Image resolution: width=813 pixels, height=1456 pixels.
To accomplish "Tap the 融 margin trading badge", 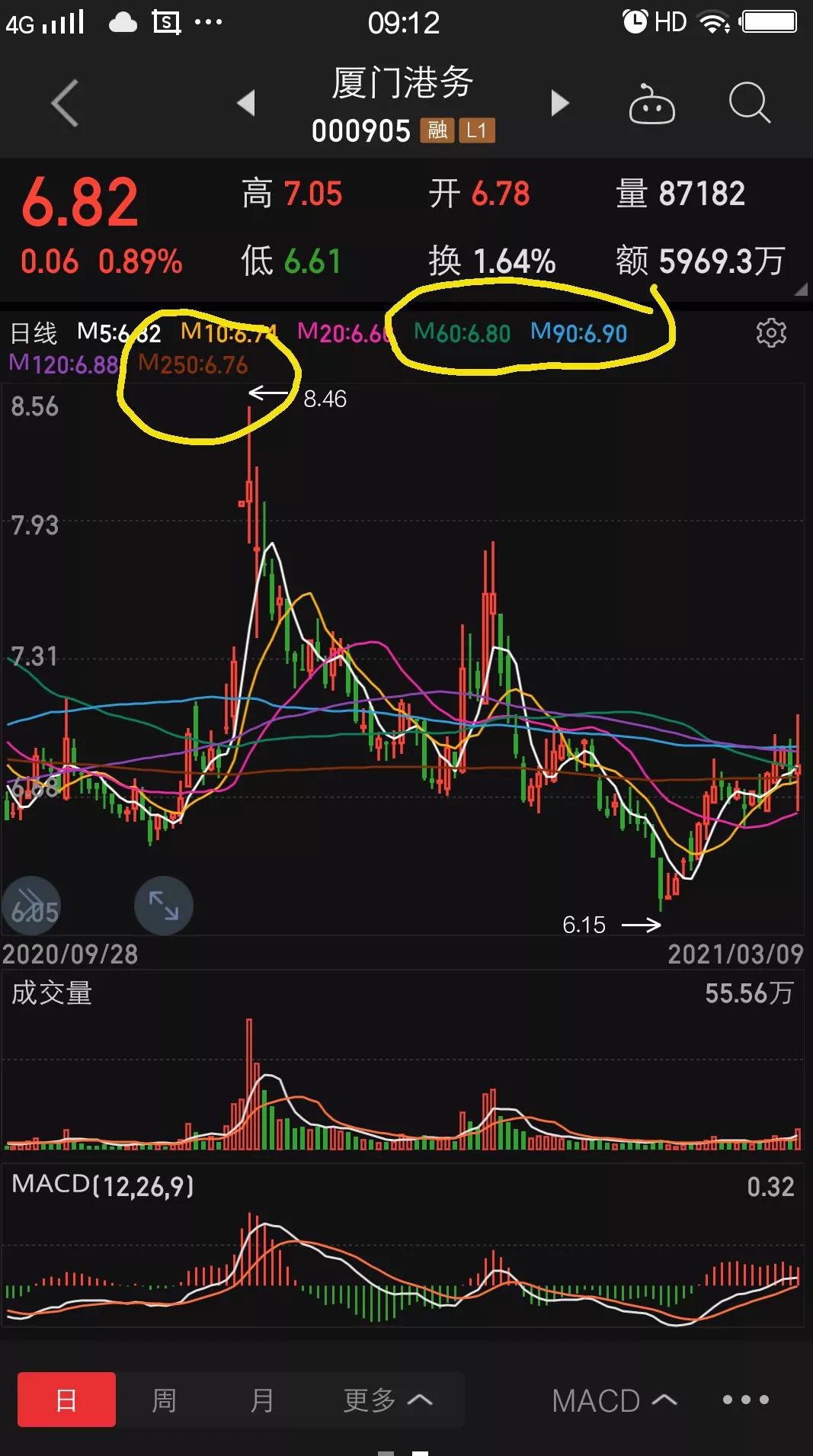I will (437, 130).
